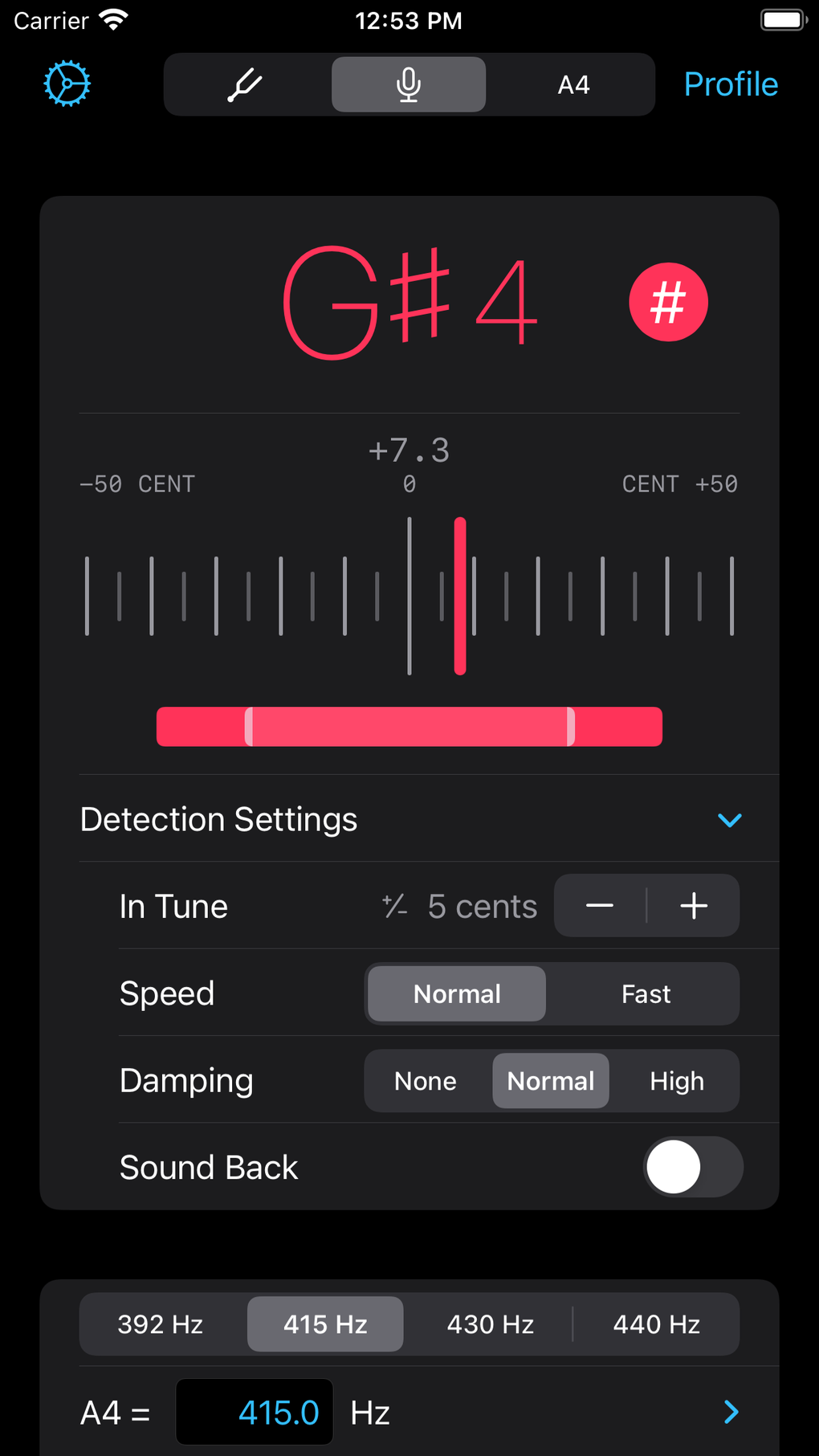
Task: Increase In Tune cents with plus
Action: (694, 906)
